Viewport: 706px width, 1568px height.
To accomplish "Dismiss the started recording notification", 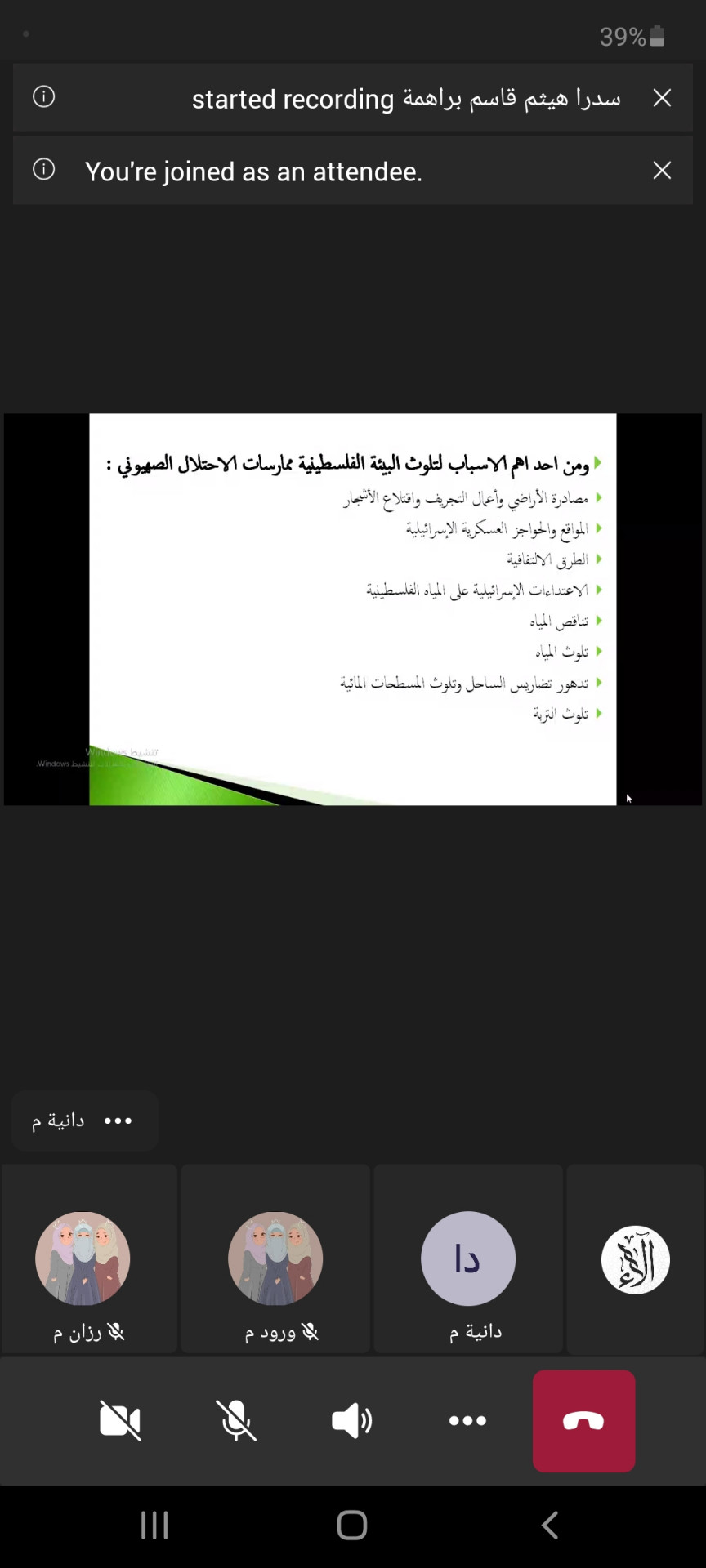I will 662,98.
